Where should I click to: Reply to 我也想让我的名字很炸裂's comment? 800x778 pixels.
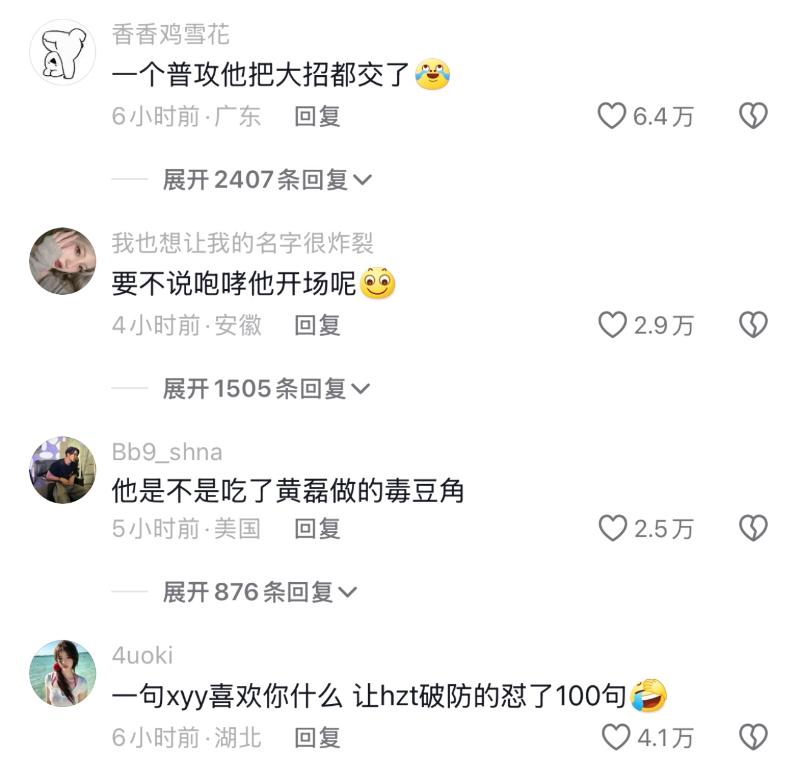click(317, 324)
